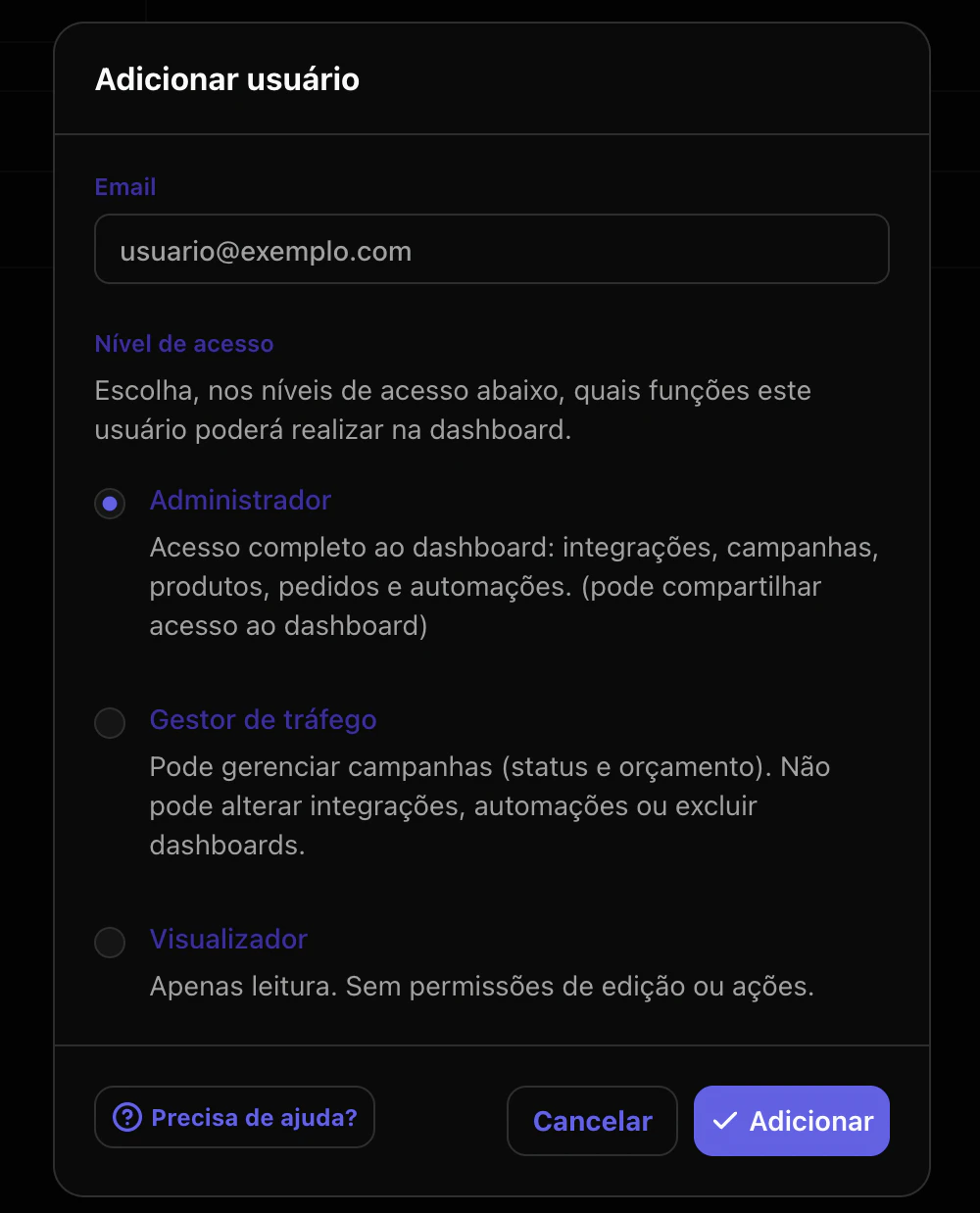Viewport: 980px width, 1213px height.
Task: Choose the Gestor de tráfego role
Action: coord(110,723)
